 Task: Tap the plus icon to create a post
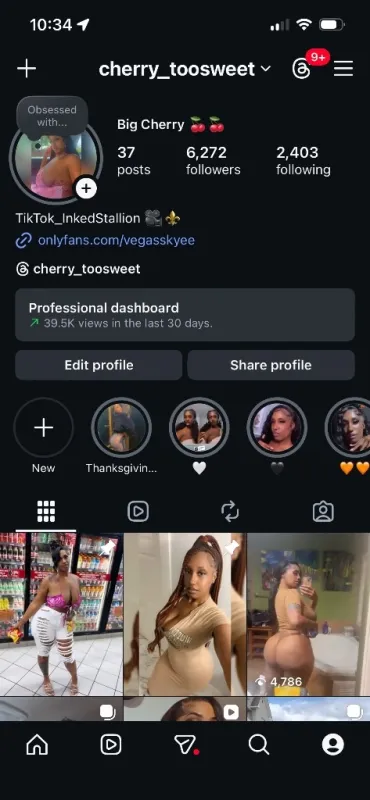tap(27, 68)
